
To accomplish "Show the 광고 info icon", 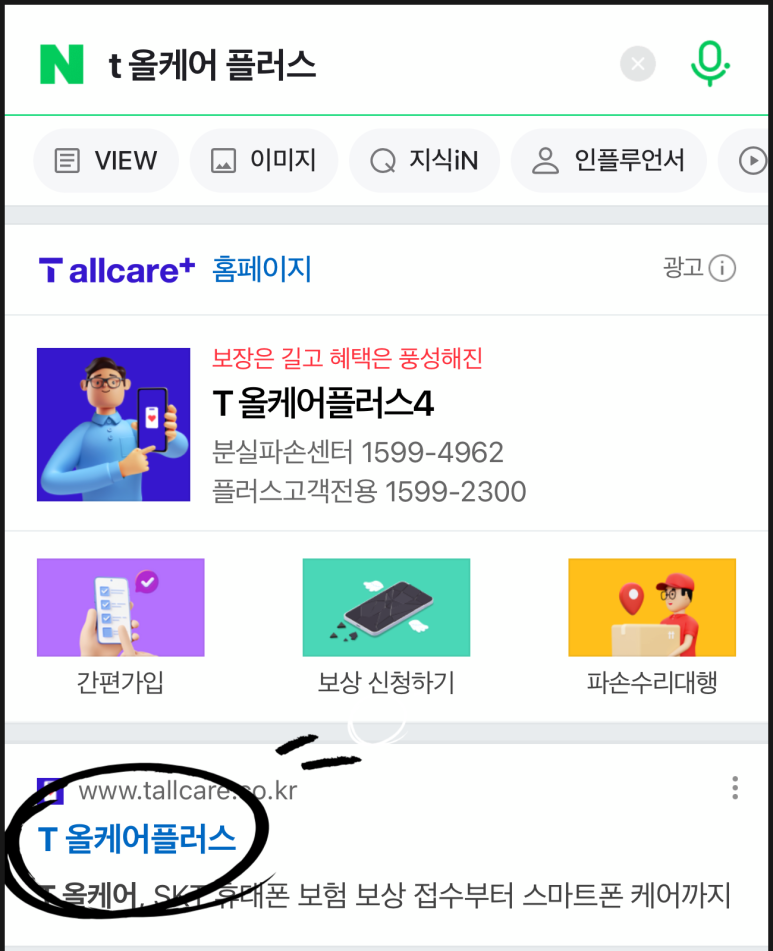I will point(722,268).
